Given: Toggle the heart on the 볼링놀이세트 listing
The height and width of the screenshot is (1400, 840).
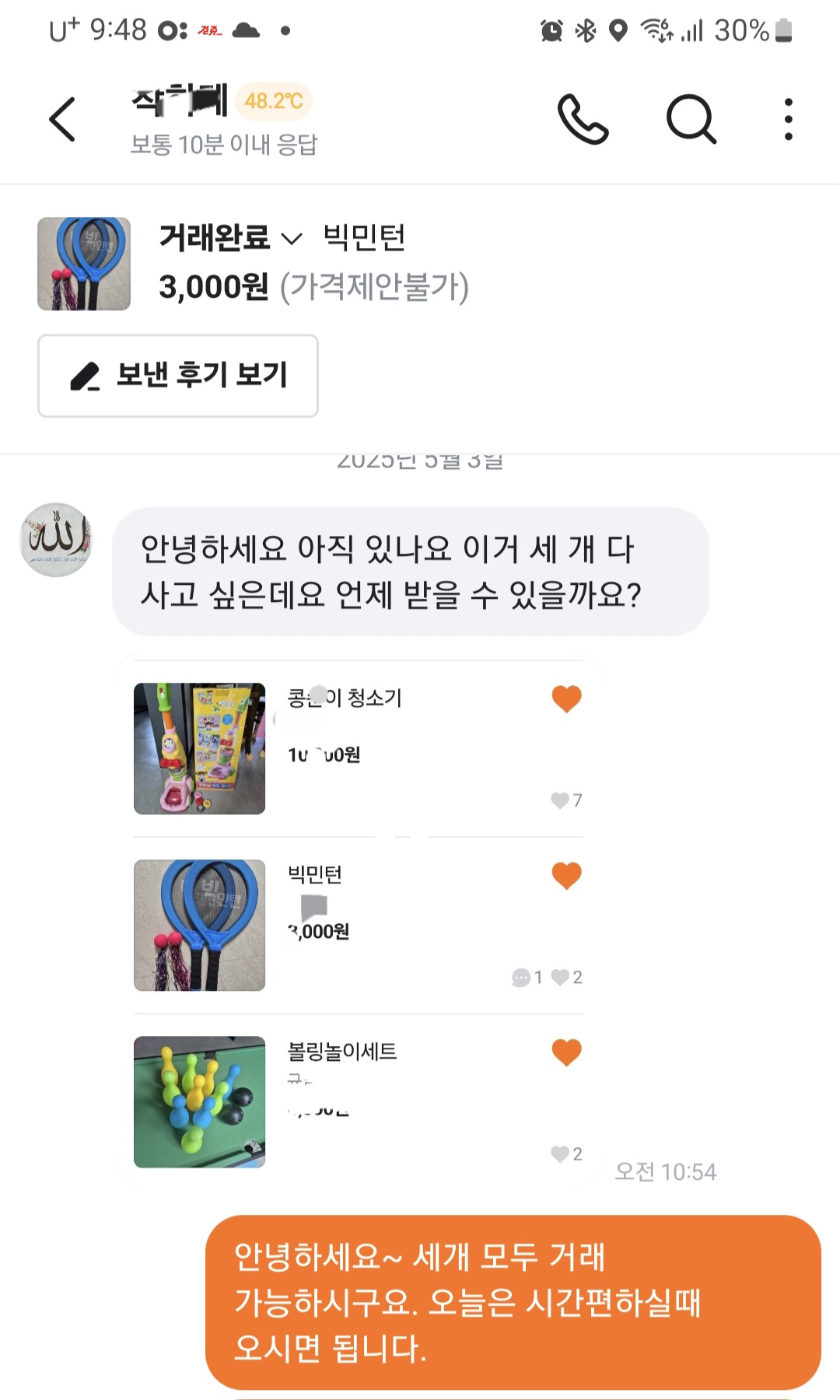Looking at the screenshot, I should pyautogui.click(x=566, y=1052).
